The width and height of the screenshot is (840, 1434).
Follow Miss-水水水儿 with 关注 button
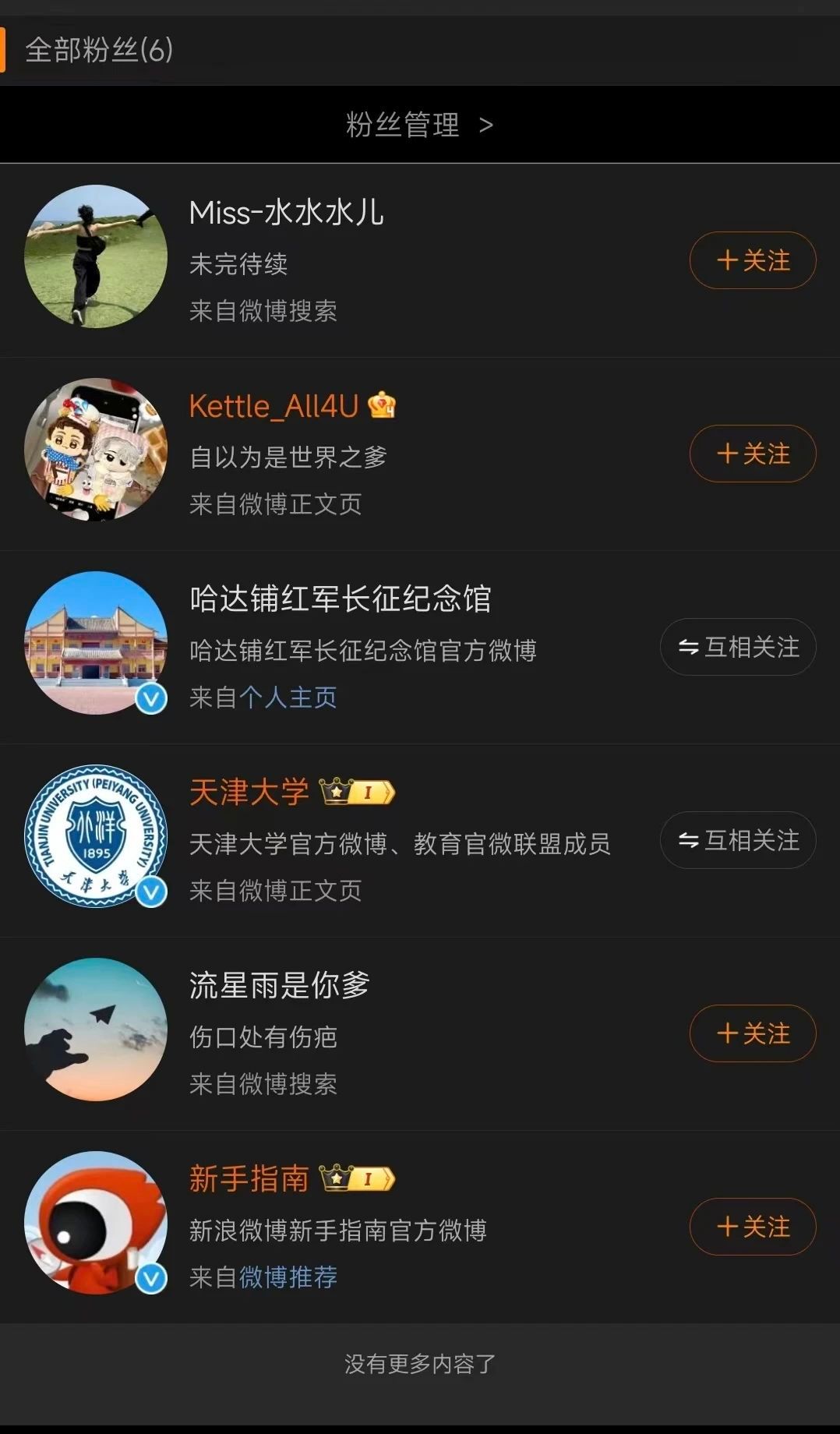coord(753,260)
